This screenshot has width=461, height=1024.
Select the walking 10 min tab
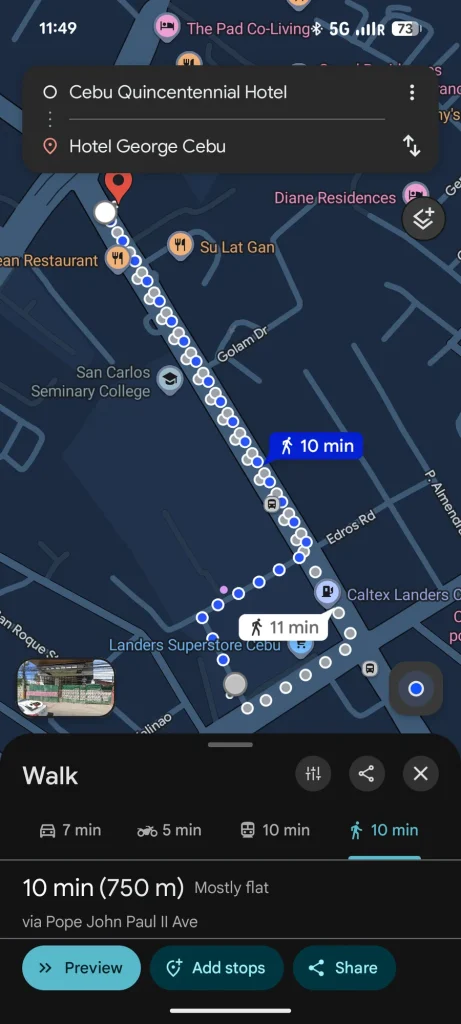[x=384, y=830]
